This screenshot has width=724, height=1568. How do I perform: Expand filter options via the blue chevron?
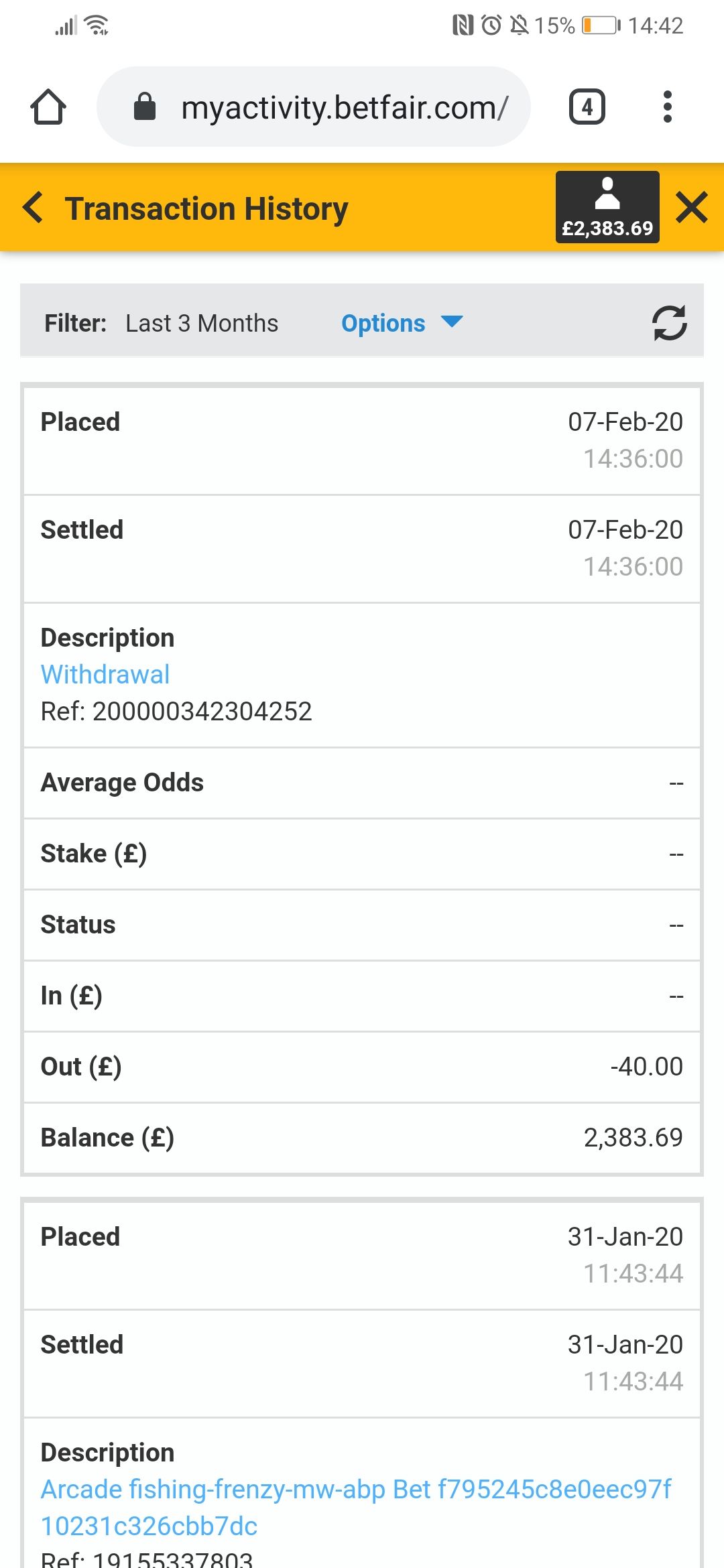point(450,322)
